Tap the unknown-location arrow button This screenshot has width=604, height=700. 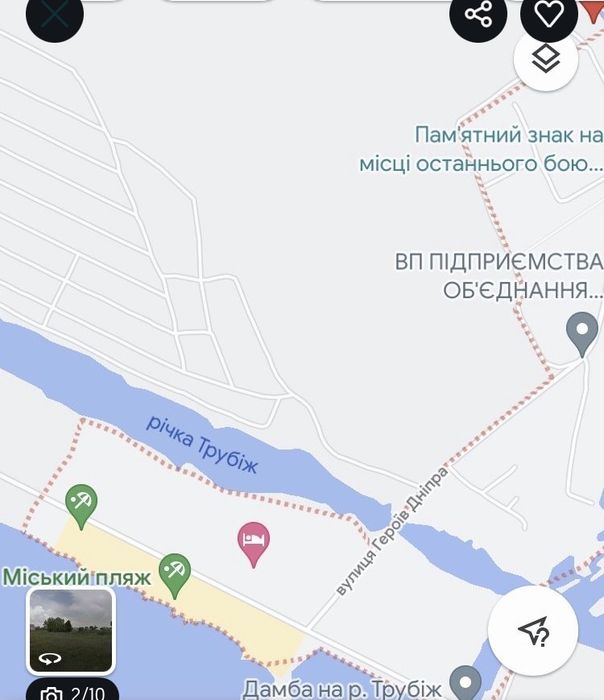534,630
